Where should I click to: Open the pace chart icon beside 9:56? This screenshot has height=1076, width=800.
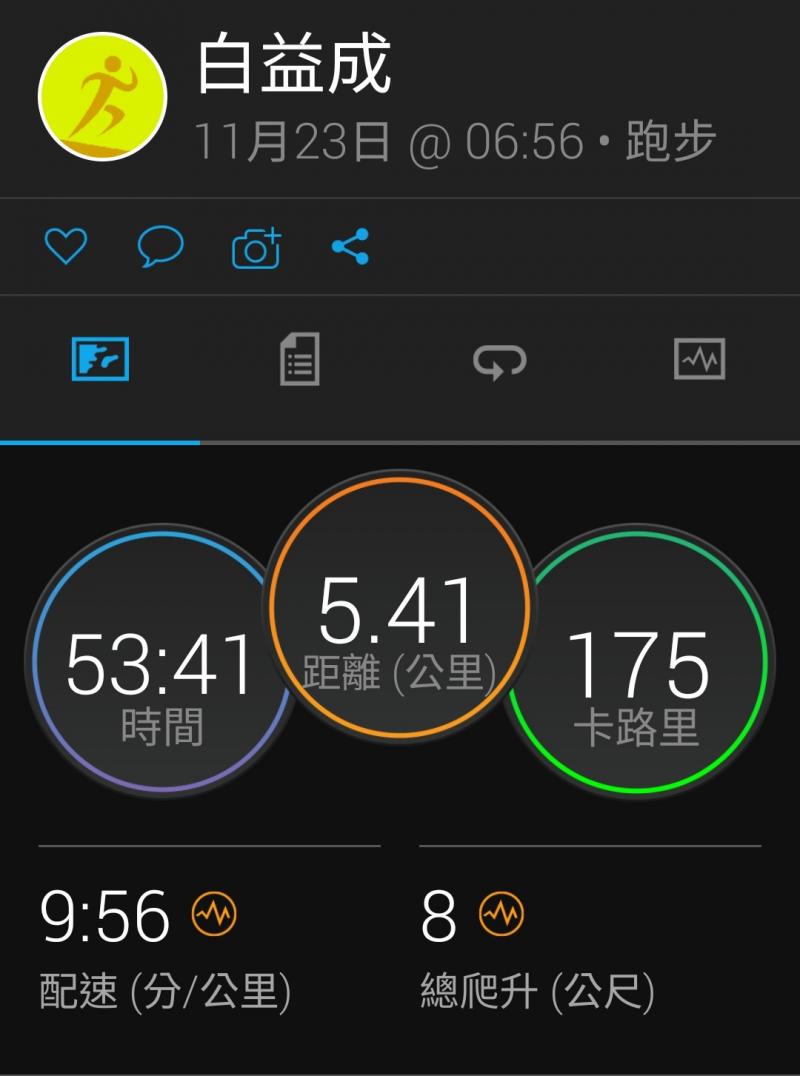click(x=215, y=913)
